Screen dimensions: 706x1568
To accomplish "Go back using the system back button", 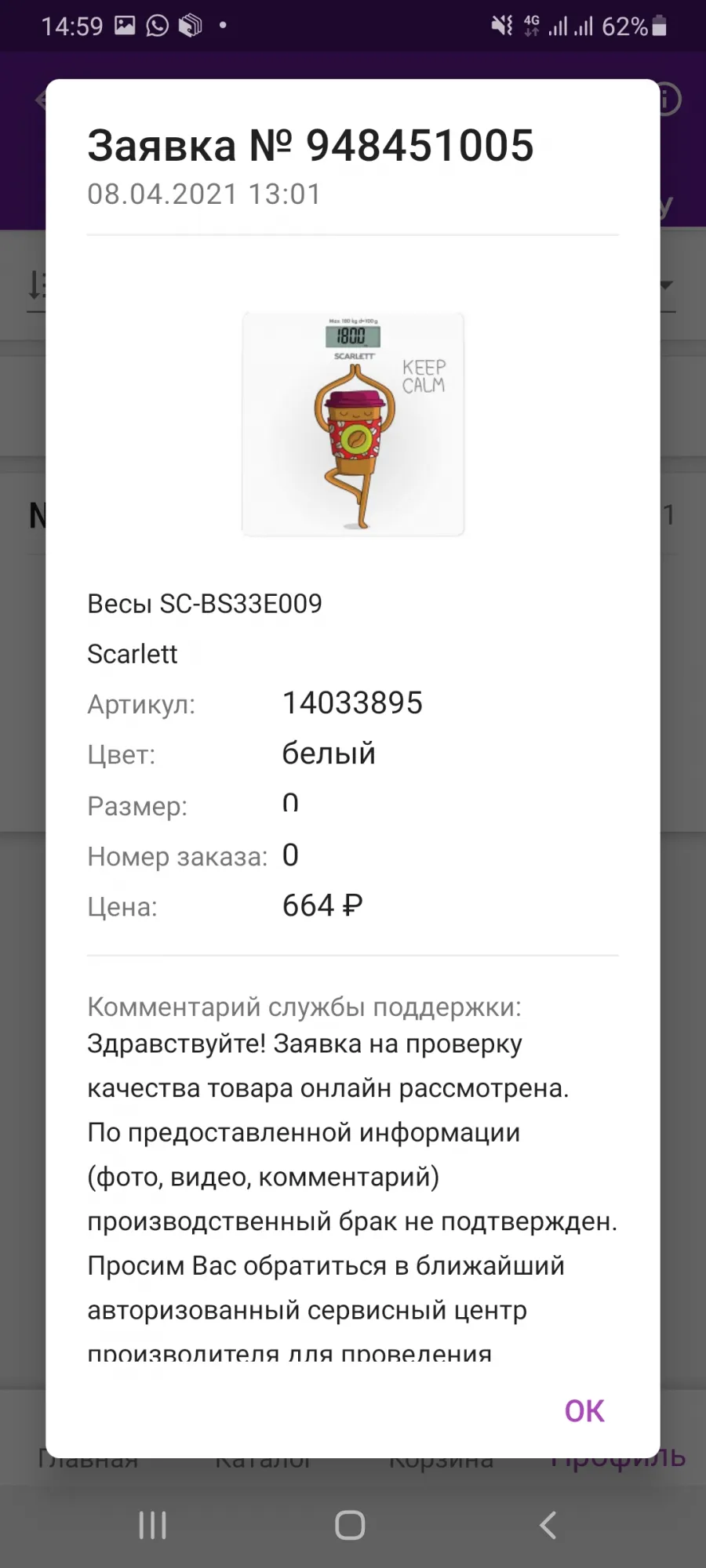I will 548,1525.
